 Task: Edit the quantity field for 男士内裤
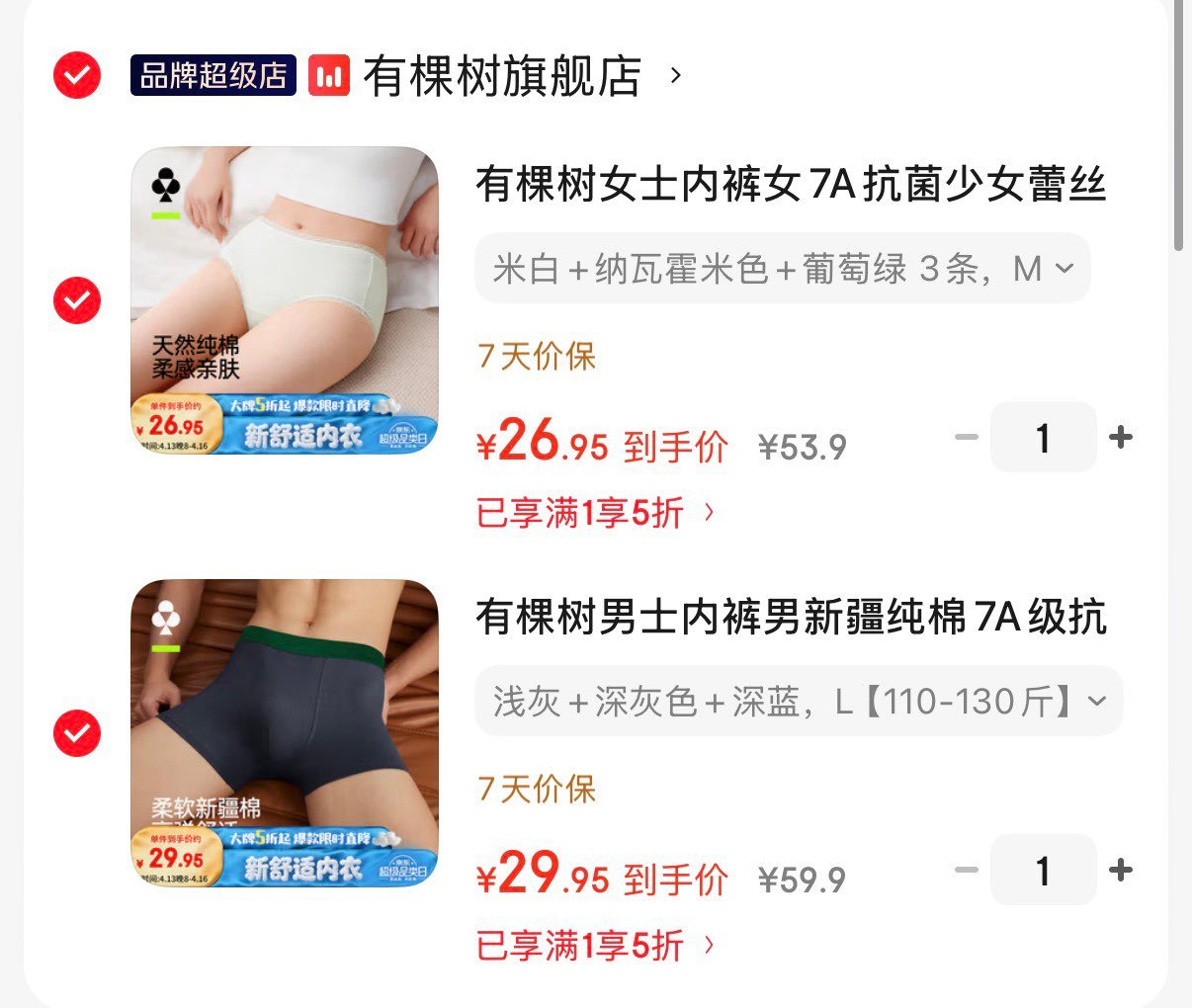[1043, 870]
